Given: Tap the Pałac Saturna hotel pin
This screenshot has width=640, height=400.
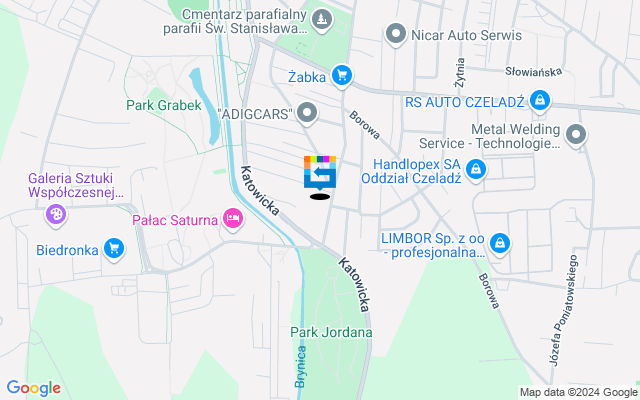Looking at the screenshot, I should [233, 218].
